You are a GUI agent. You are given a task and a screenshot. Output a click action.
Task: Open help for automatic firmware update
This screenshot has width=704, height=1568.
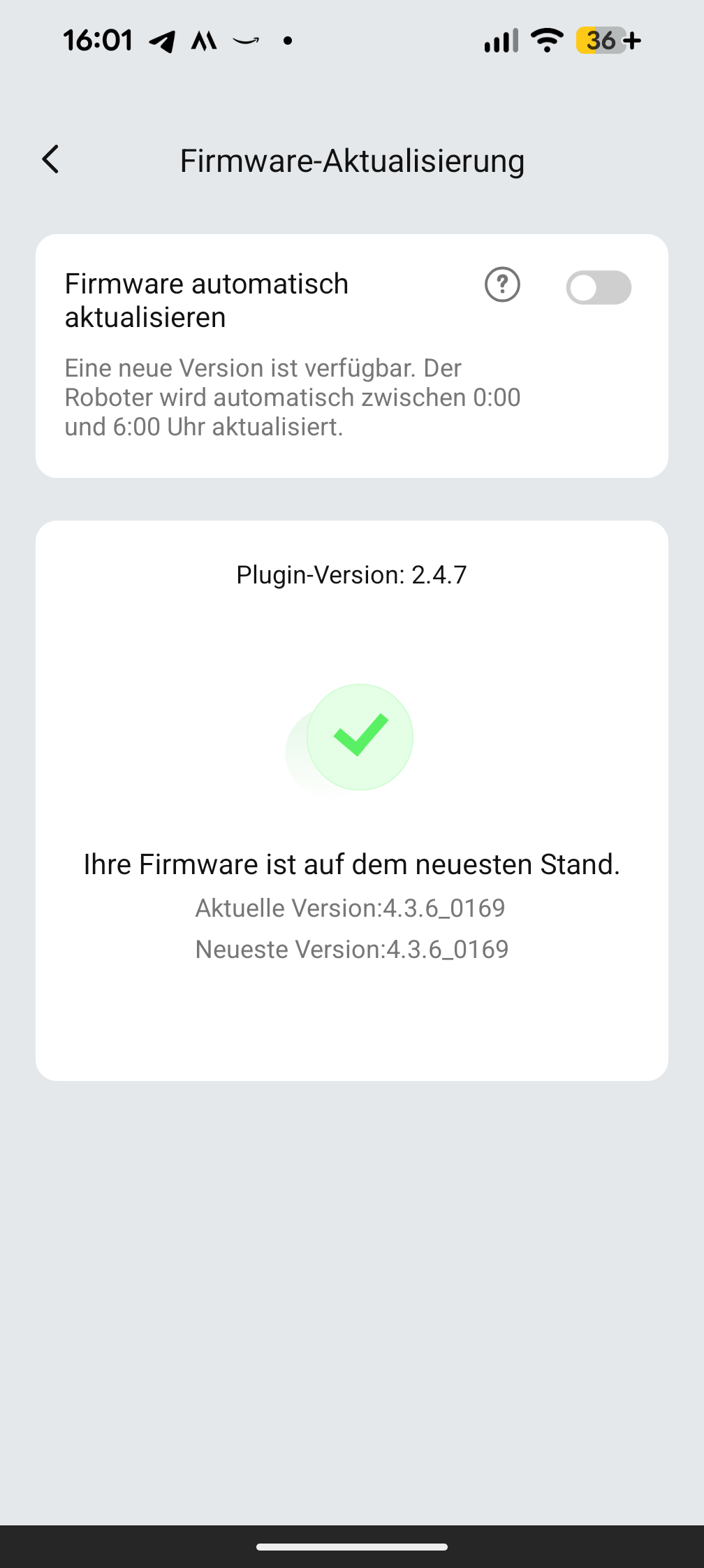pyautogui.click(x=503, y=285)
